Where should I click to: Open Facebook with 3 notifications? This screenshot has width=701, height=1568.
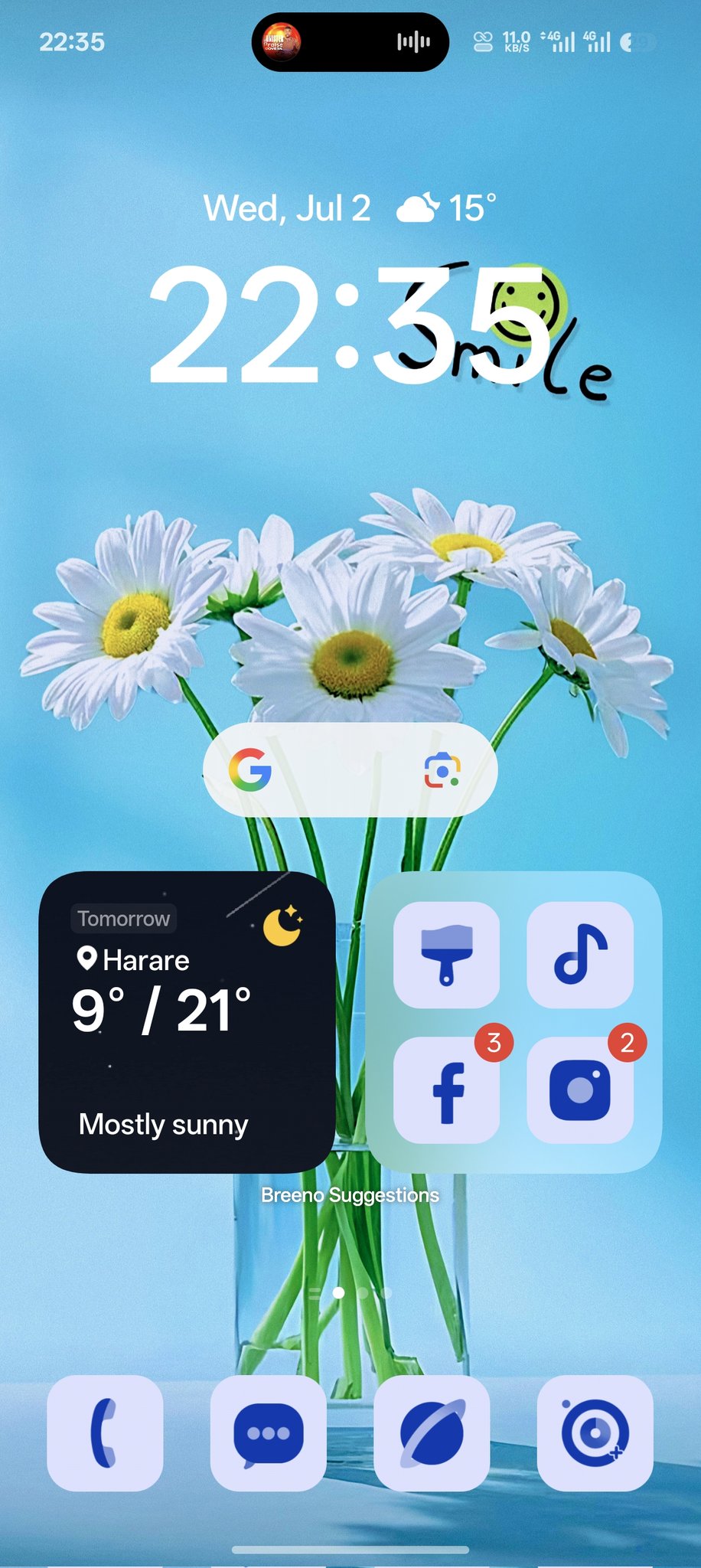point(447,1089)
